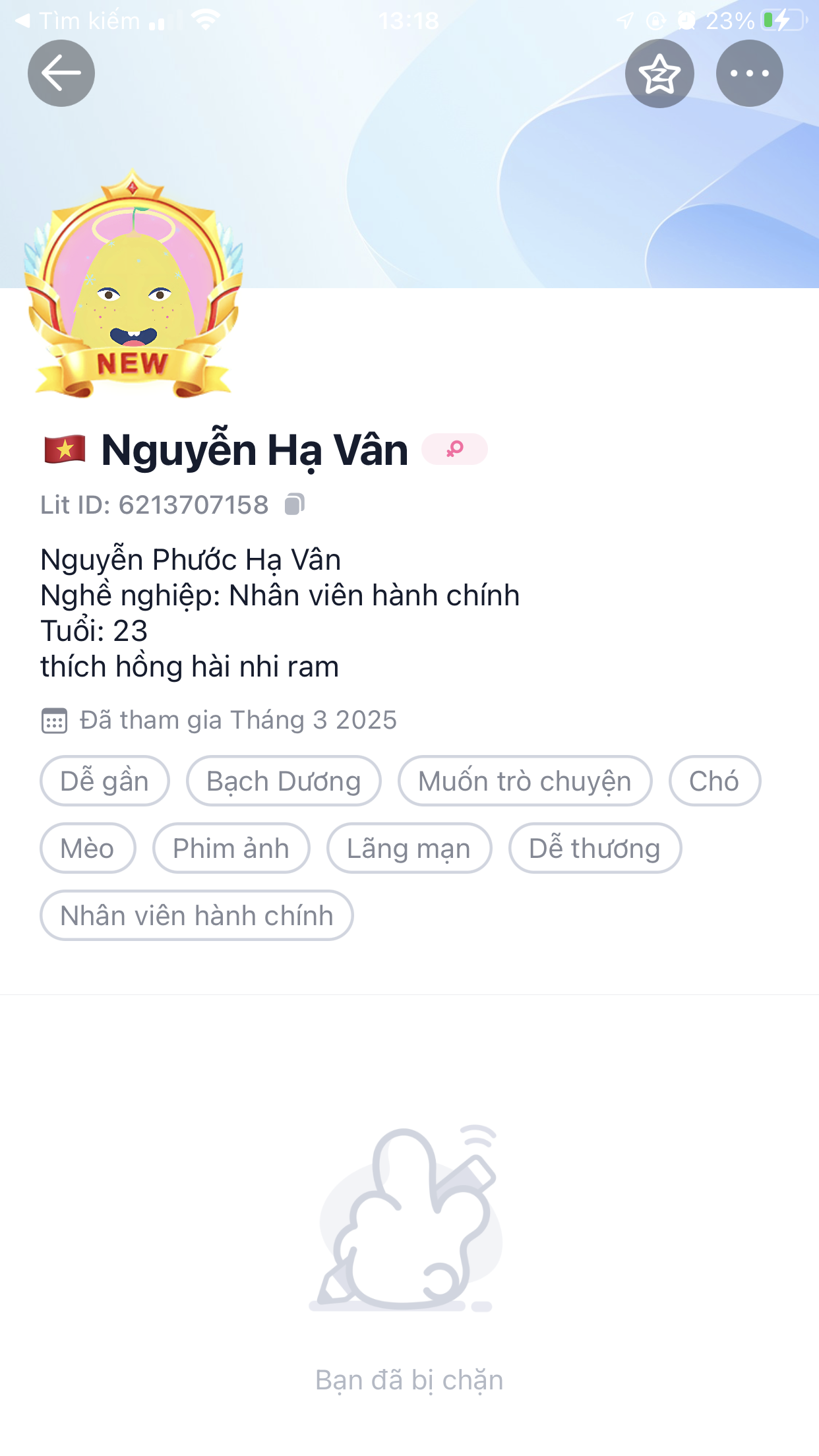Image resolution: width=819 pixels, height=1456 pixels.
Task: Open the three-dot overflow menu
Action: tap(749, 73)
